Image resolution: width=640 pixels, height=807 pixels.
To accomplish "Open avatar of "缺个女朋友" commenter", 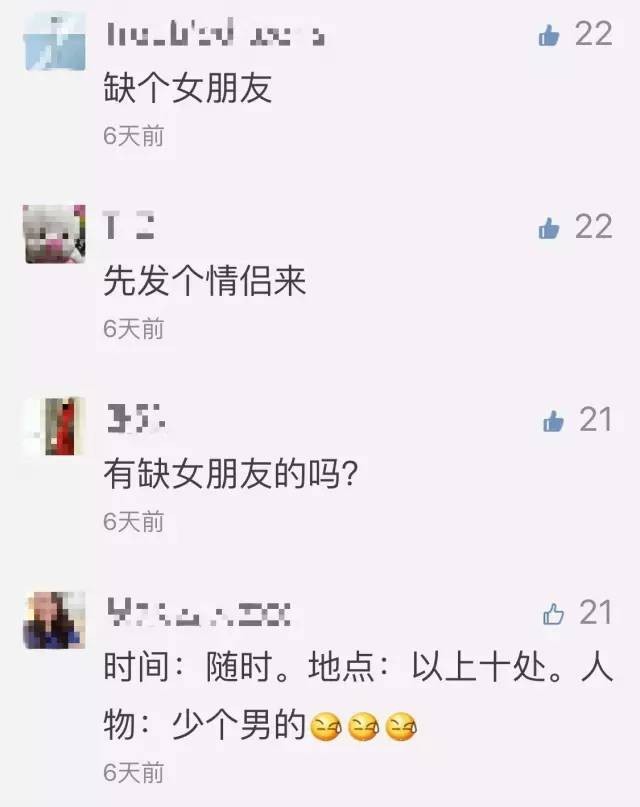I will point(54,42).
